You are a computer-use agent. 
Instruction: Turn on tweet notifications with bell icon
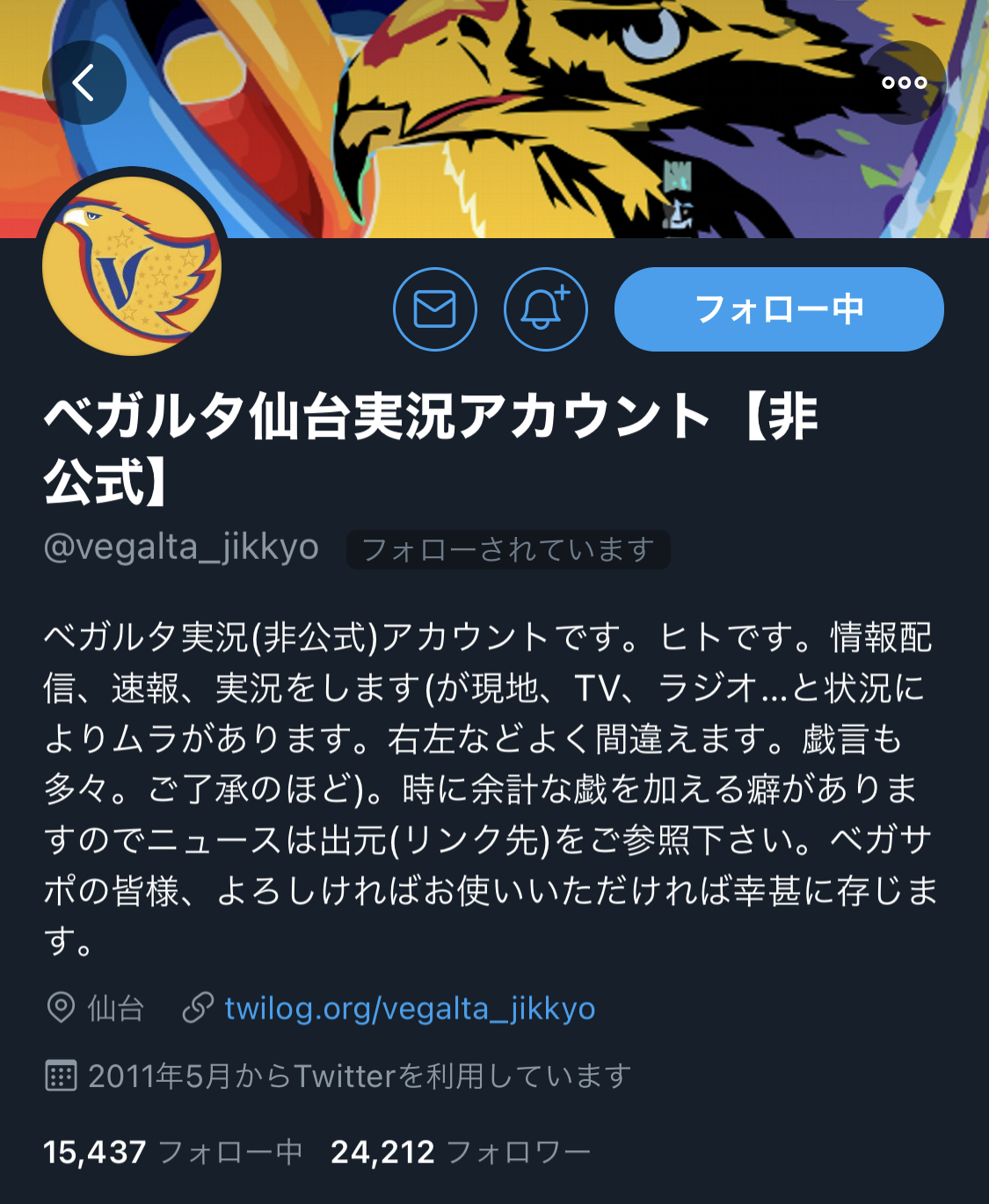point(545,309)
